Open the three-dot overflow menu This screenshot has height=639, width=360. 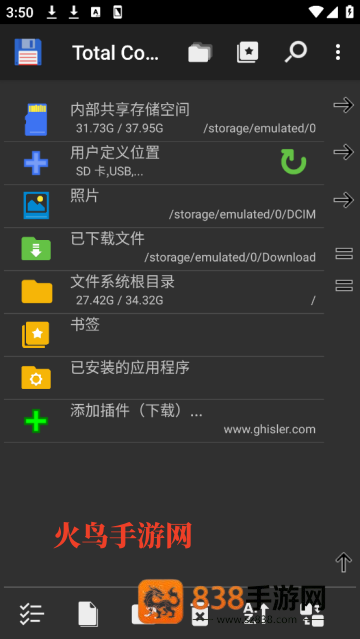338,53
